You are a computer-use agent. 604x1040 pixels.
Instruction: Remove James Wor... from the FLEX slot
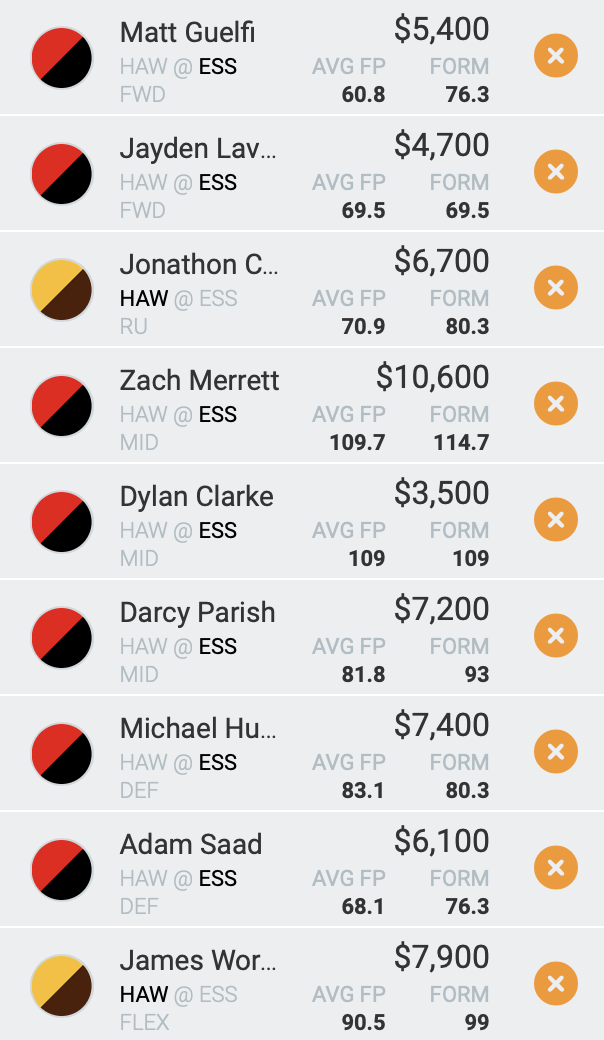pos(556,983)
